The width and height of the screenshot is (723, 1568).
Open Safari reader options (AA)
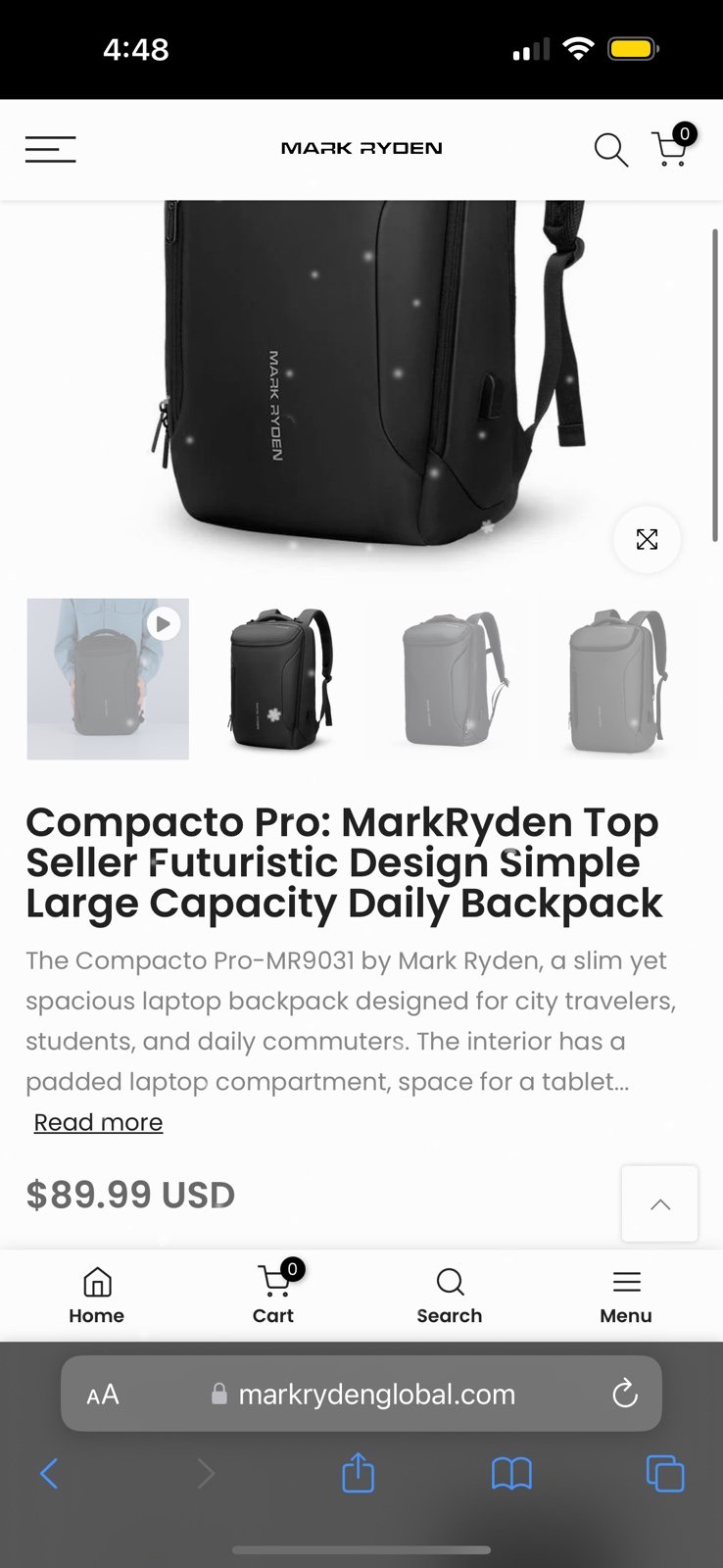click(x=103, y=1395)
